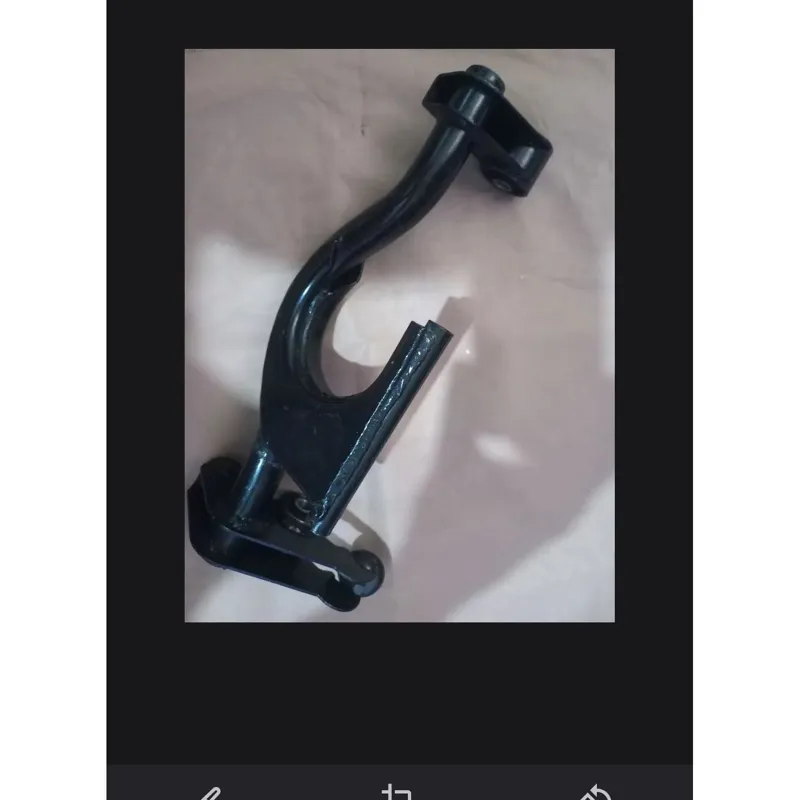Tap the rotate image tool

click(x=595, y=793)
